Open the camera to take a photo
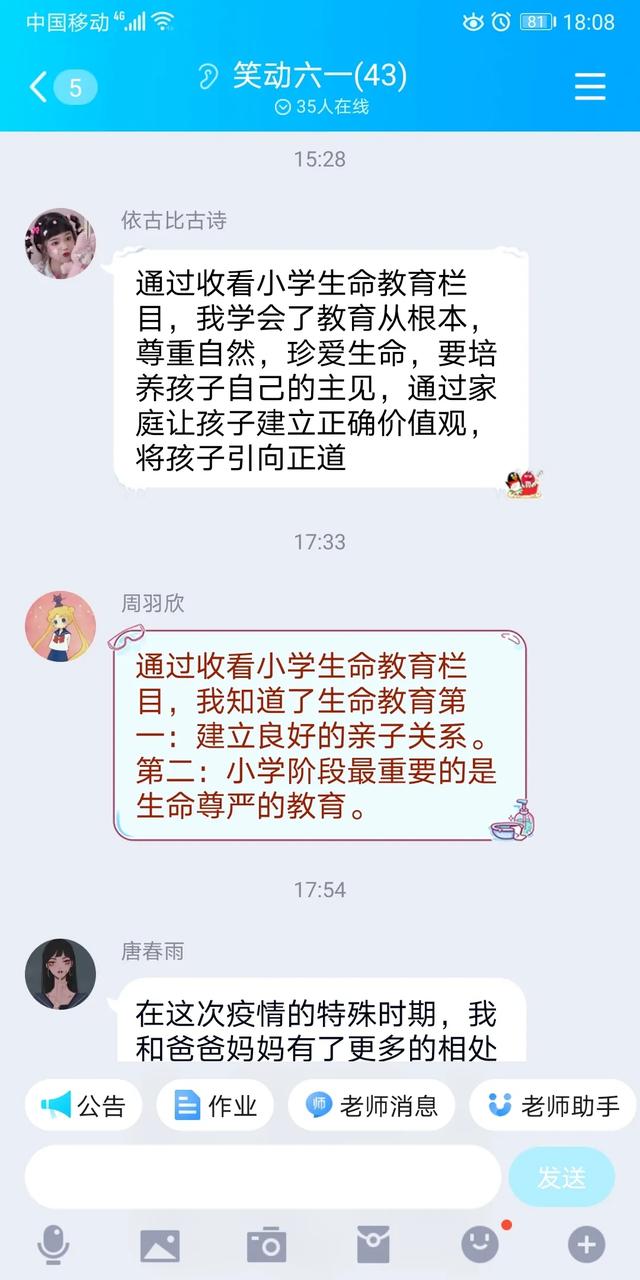Viewport: 640px width, 1280px height. (x=267, y=1245)
